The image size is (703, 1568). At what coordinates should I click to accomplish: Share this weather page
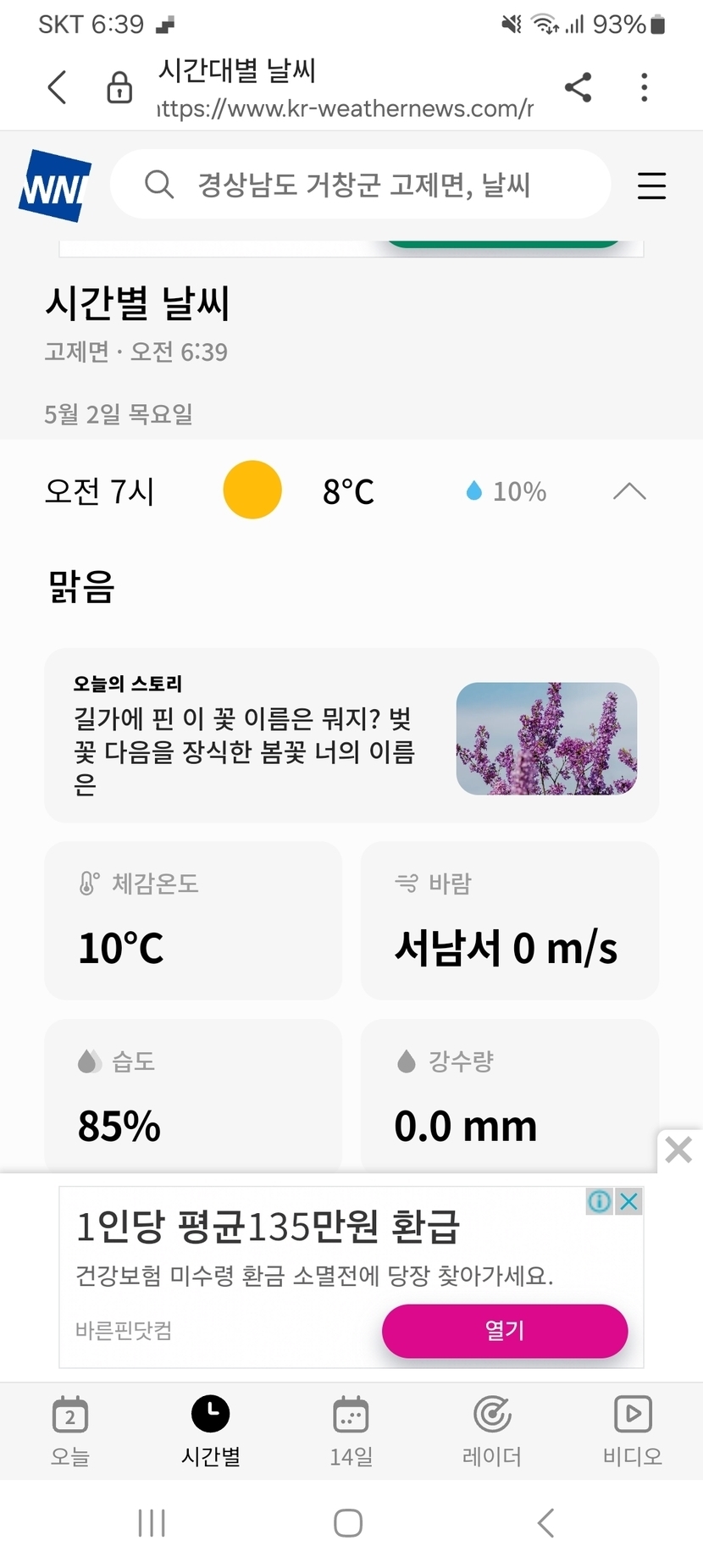tap(578, 87)
